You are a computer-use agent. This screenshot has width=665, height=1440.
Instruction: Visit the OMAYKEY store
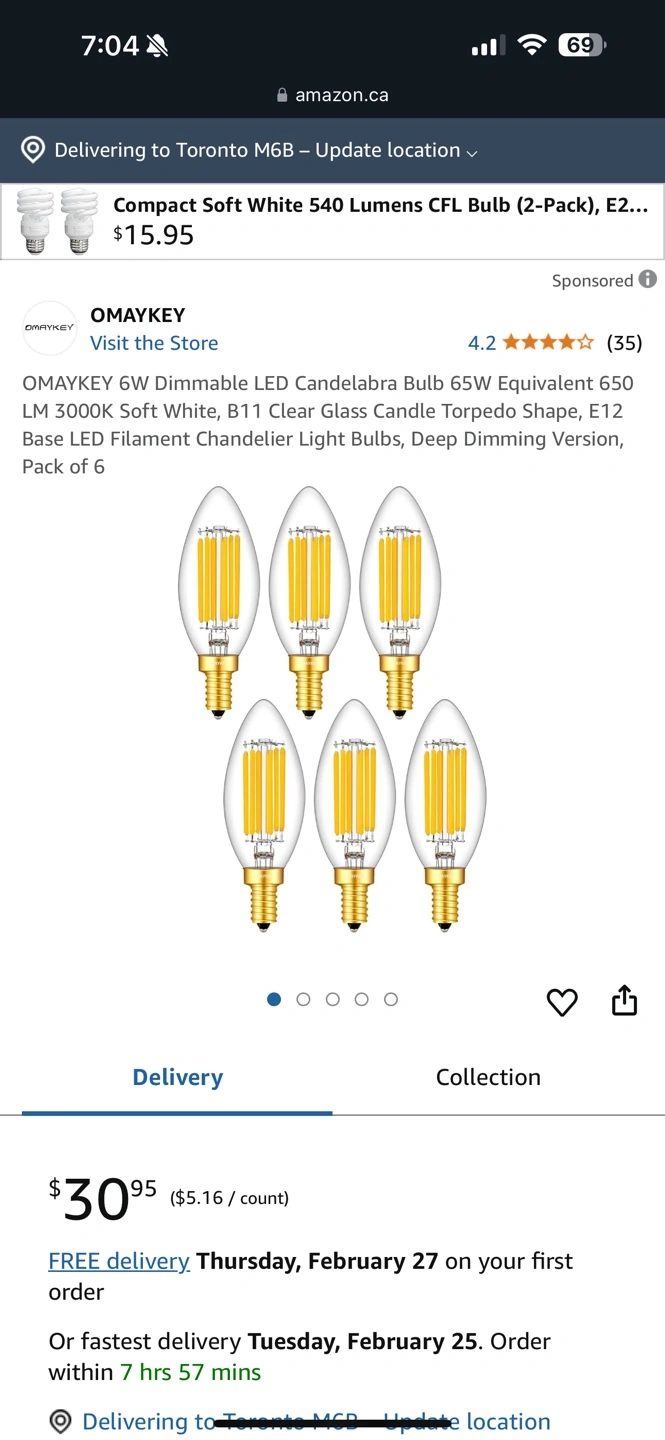(x=154, y=343)
